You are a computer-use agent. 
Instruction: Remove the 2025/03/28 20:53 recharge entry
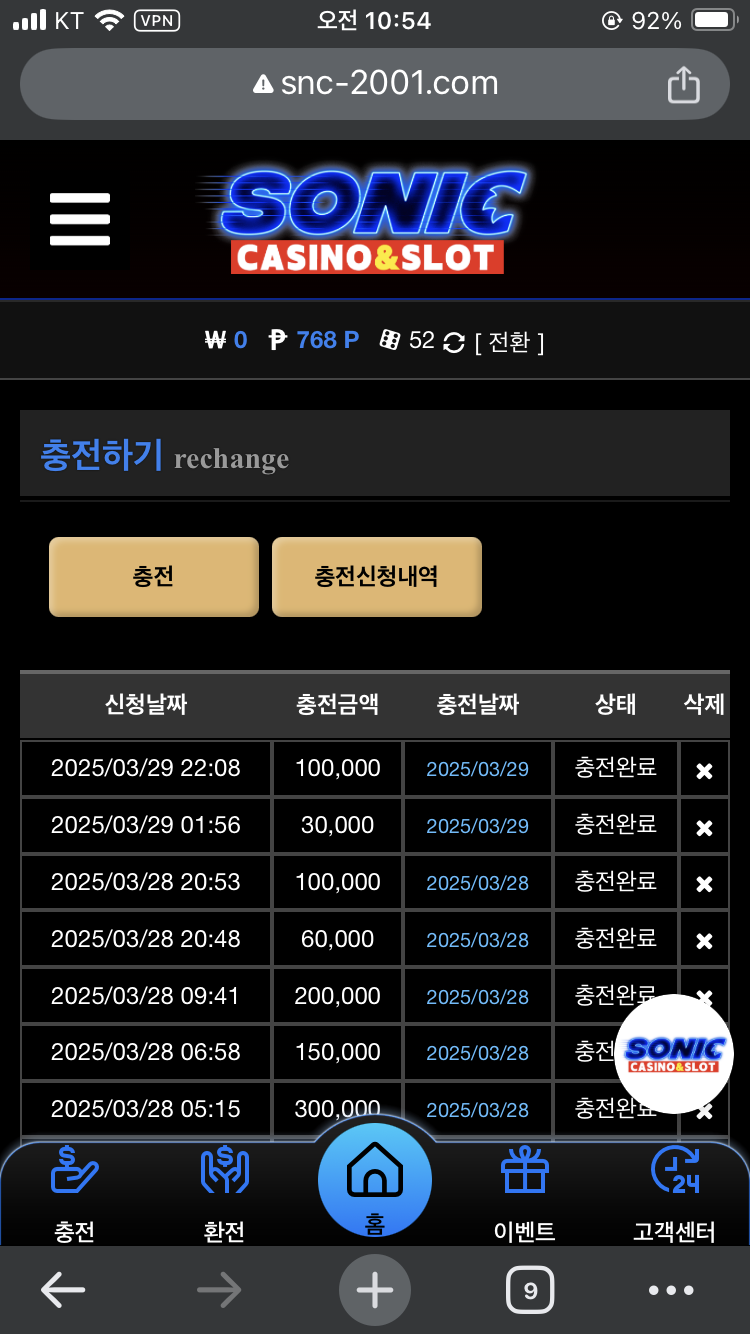click(x=704, y=884)
